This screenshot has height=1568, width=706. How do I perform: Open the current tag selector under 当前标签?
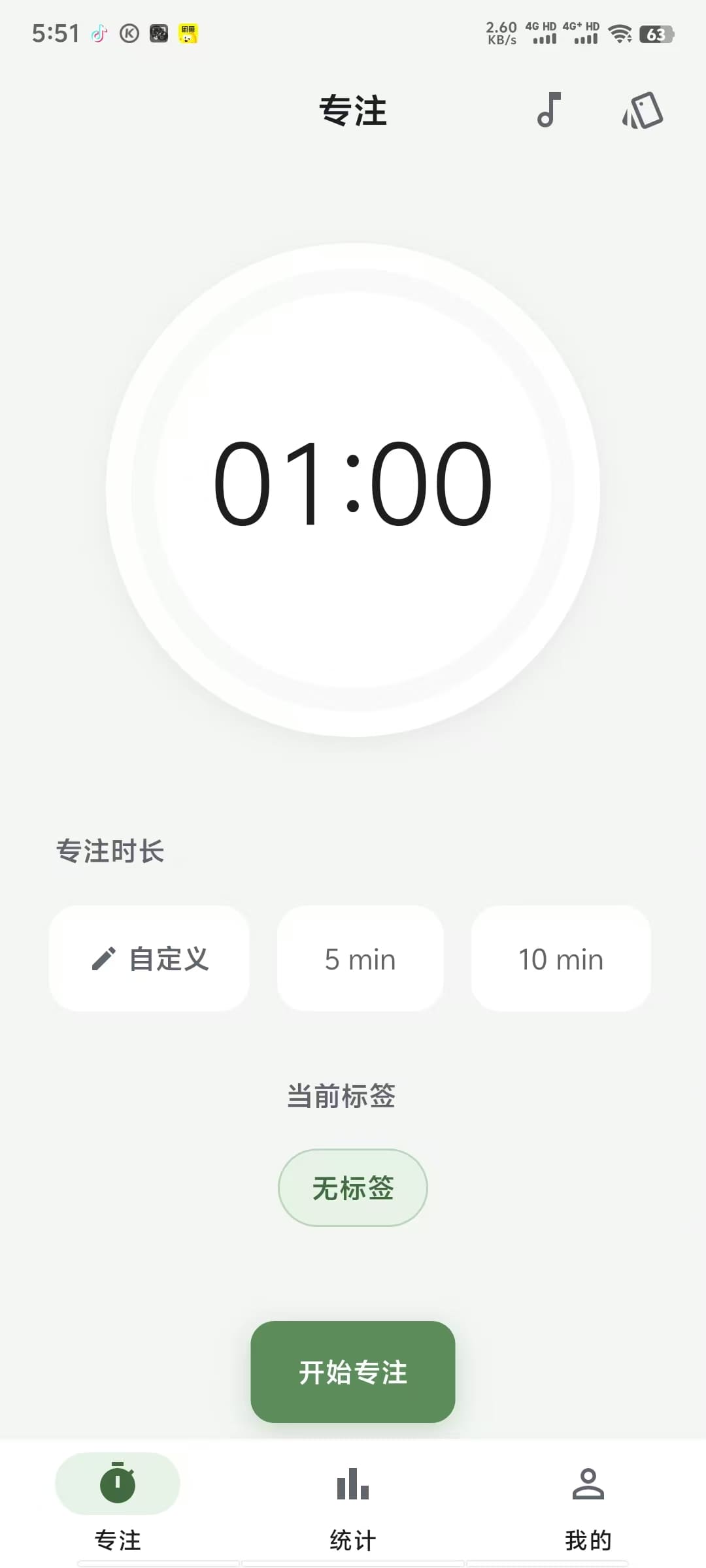click(x=352, y=1188)
